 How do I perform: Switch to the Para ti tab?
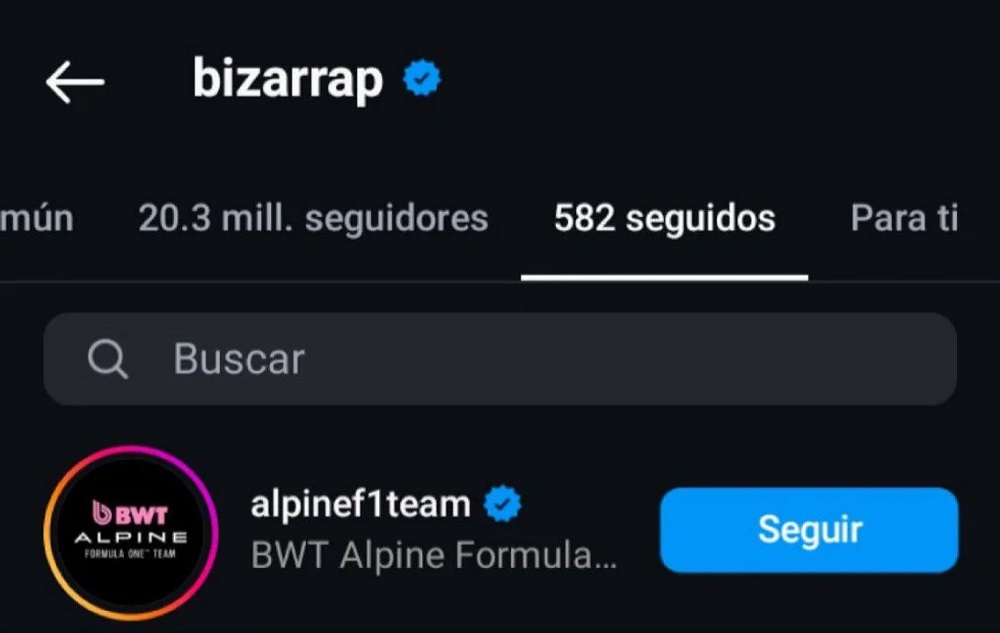[x=904, y=218]
